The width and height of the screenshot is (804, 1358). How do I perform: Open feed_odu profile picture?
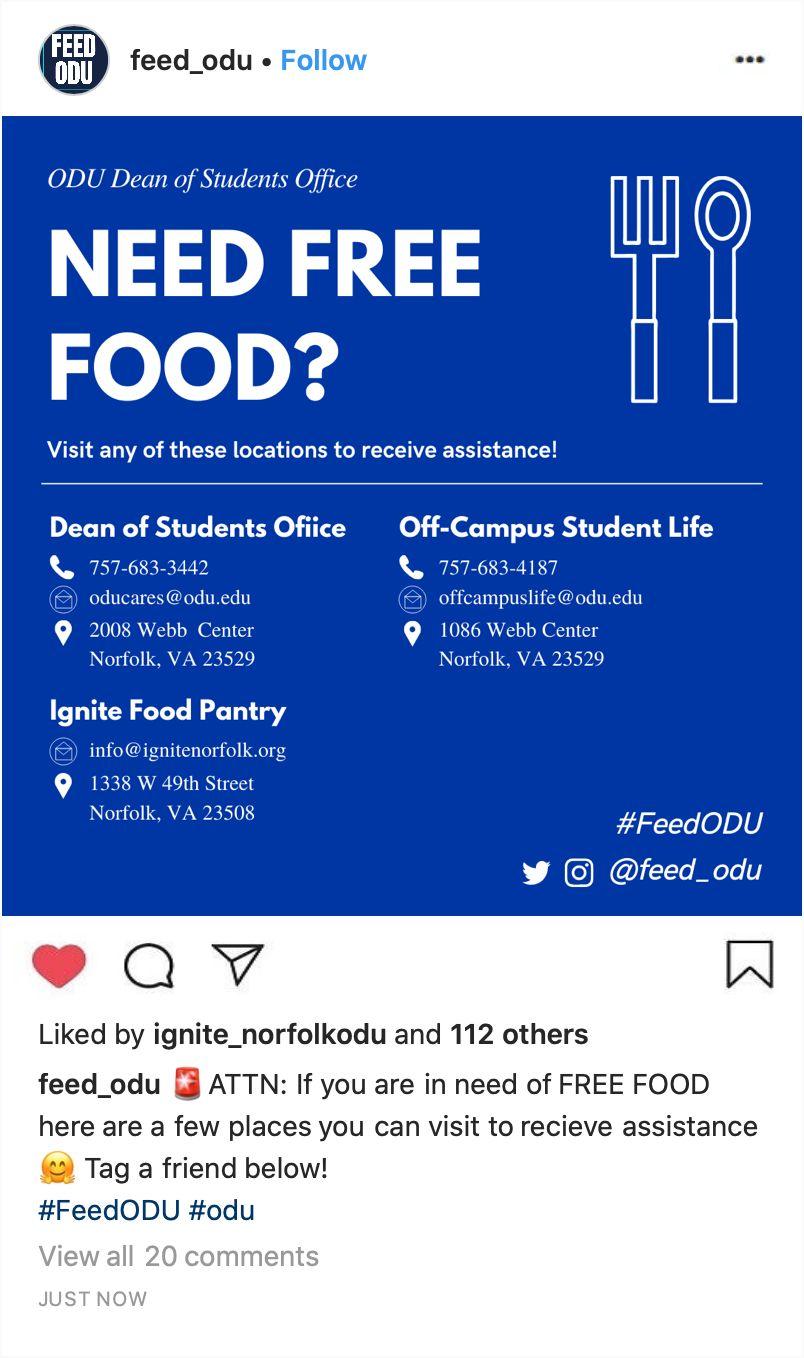tap(73, 60)
